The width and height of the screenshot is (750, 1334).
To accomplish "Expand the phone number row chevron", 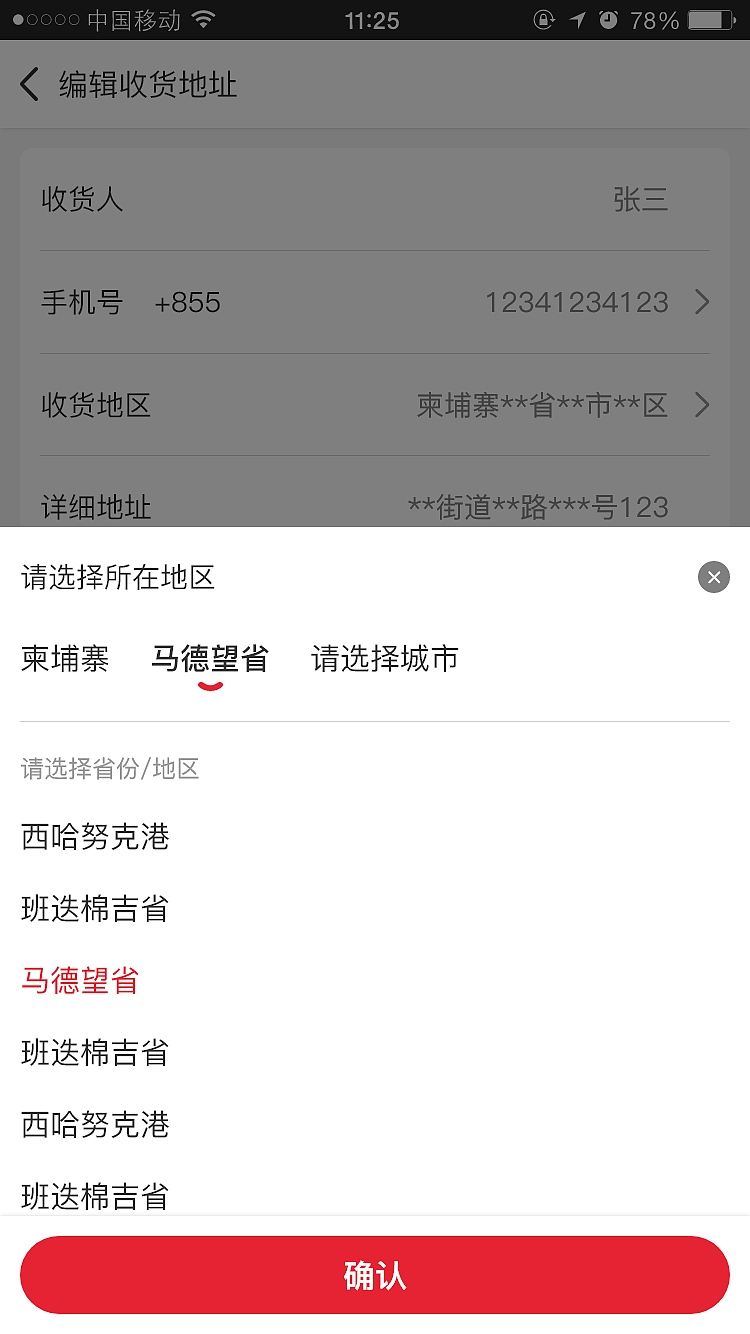I will 701,302.
